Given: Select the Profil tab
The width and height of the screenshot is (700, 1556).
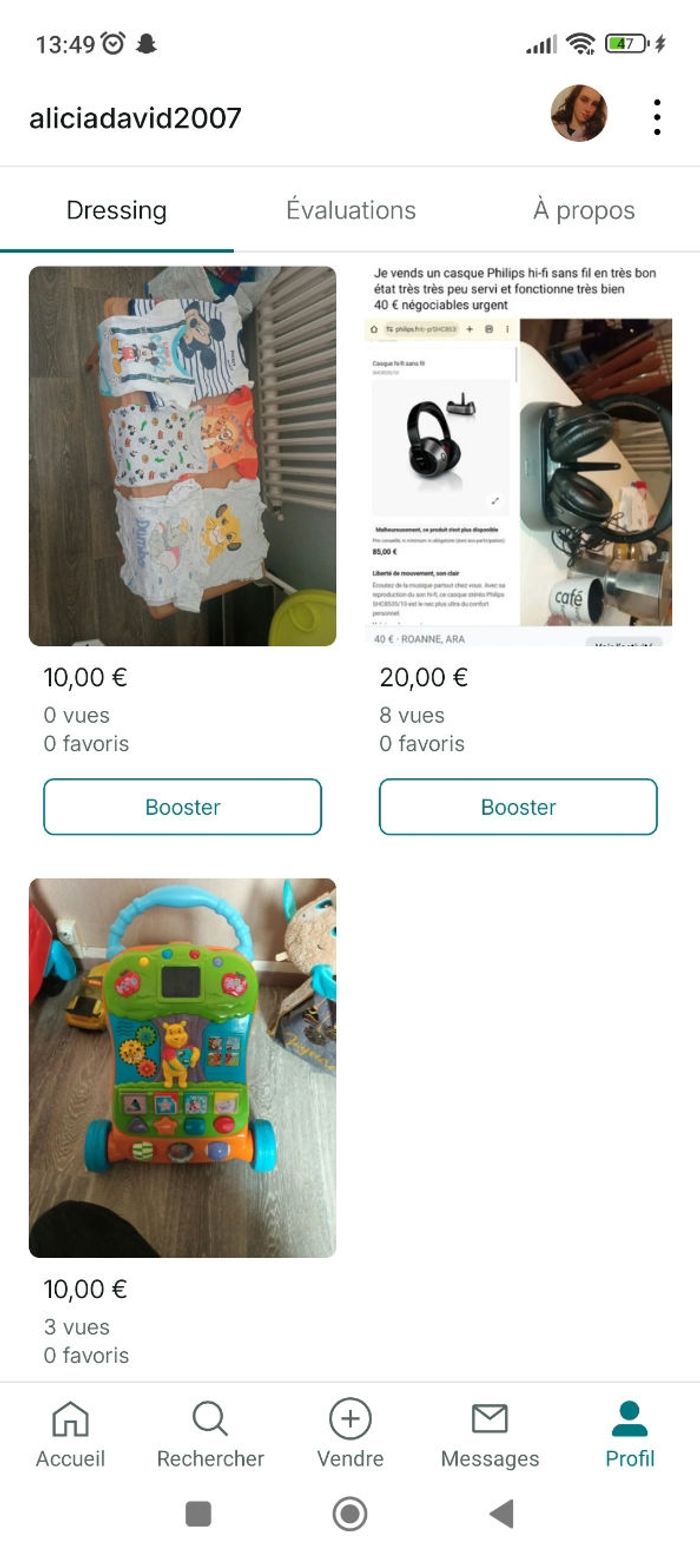Looking at the screenshot, I should click(629, 1433).
